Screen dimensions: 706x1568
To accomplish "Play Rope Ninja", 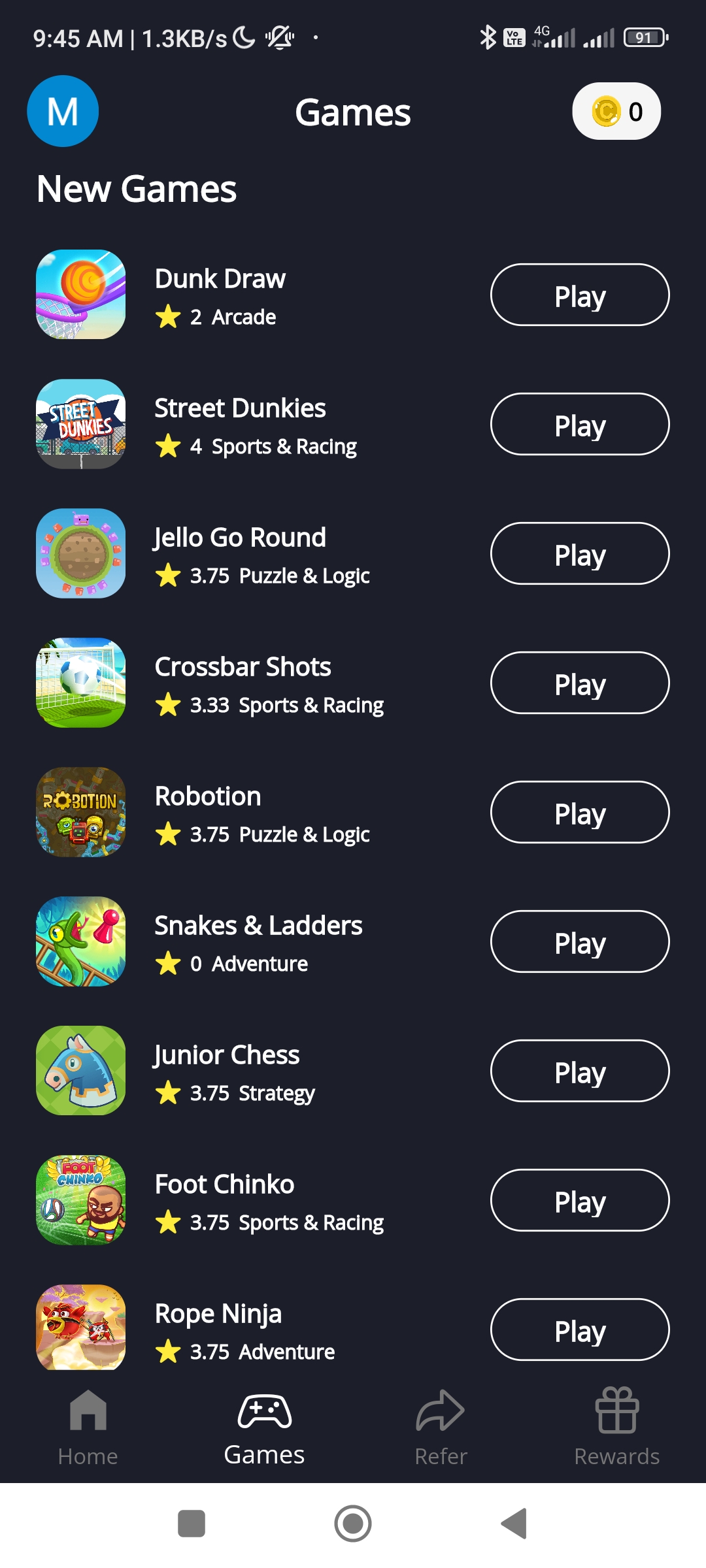I will pyautogui.click(x=579, y=1330).
